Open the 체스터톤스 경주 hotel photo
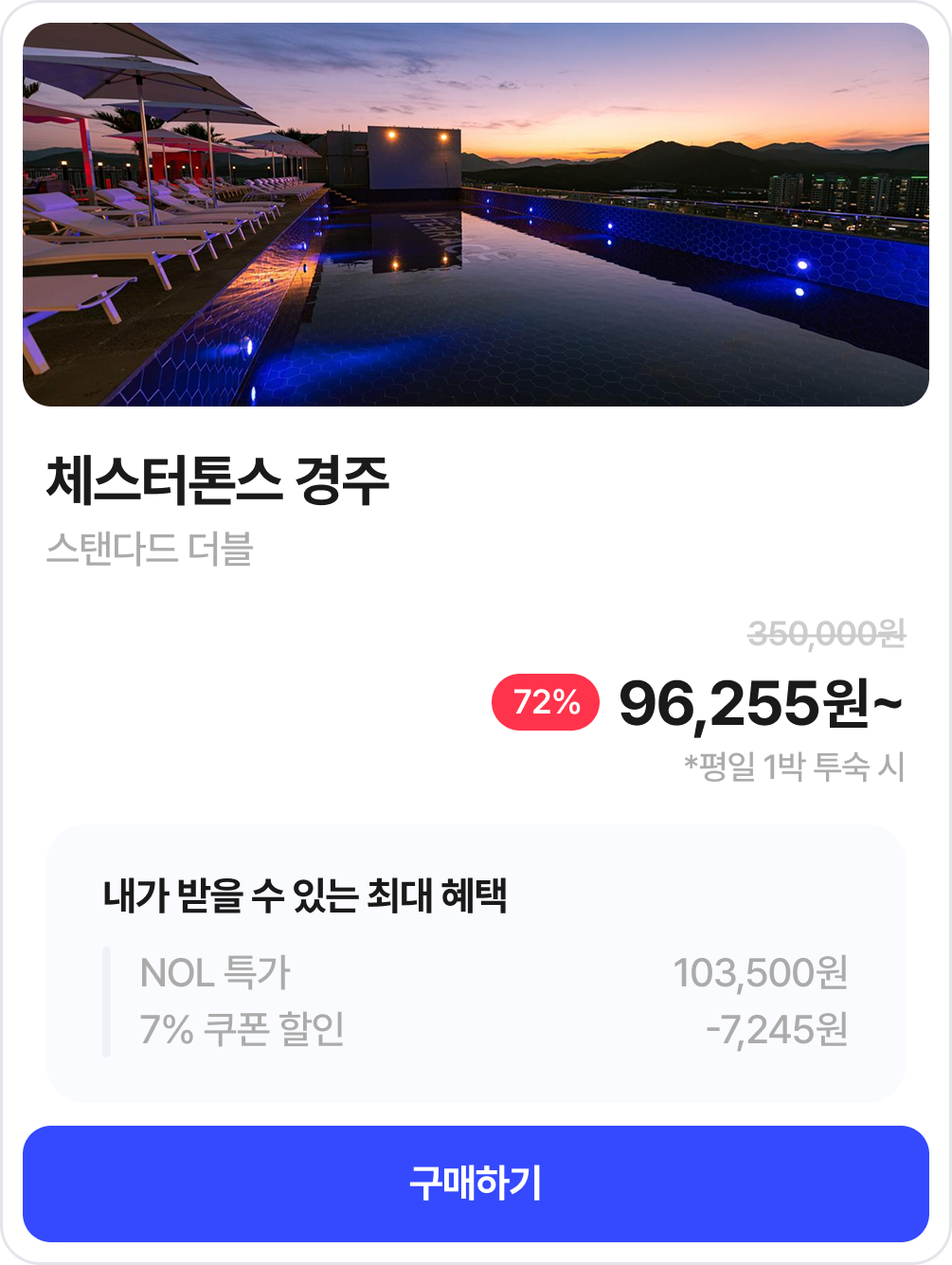This screenshot has height=1265, width=952. [x=476, y=215]
